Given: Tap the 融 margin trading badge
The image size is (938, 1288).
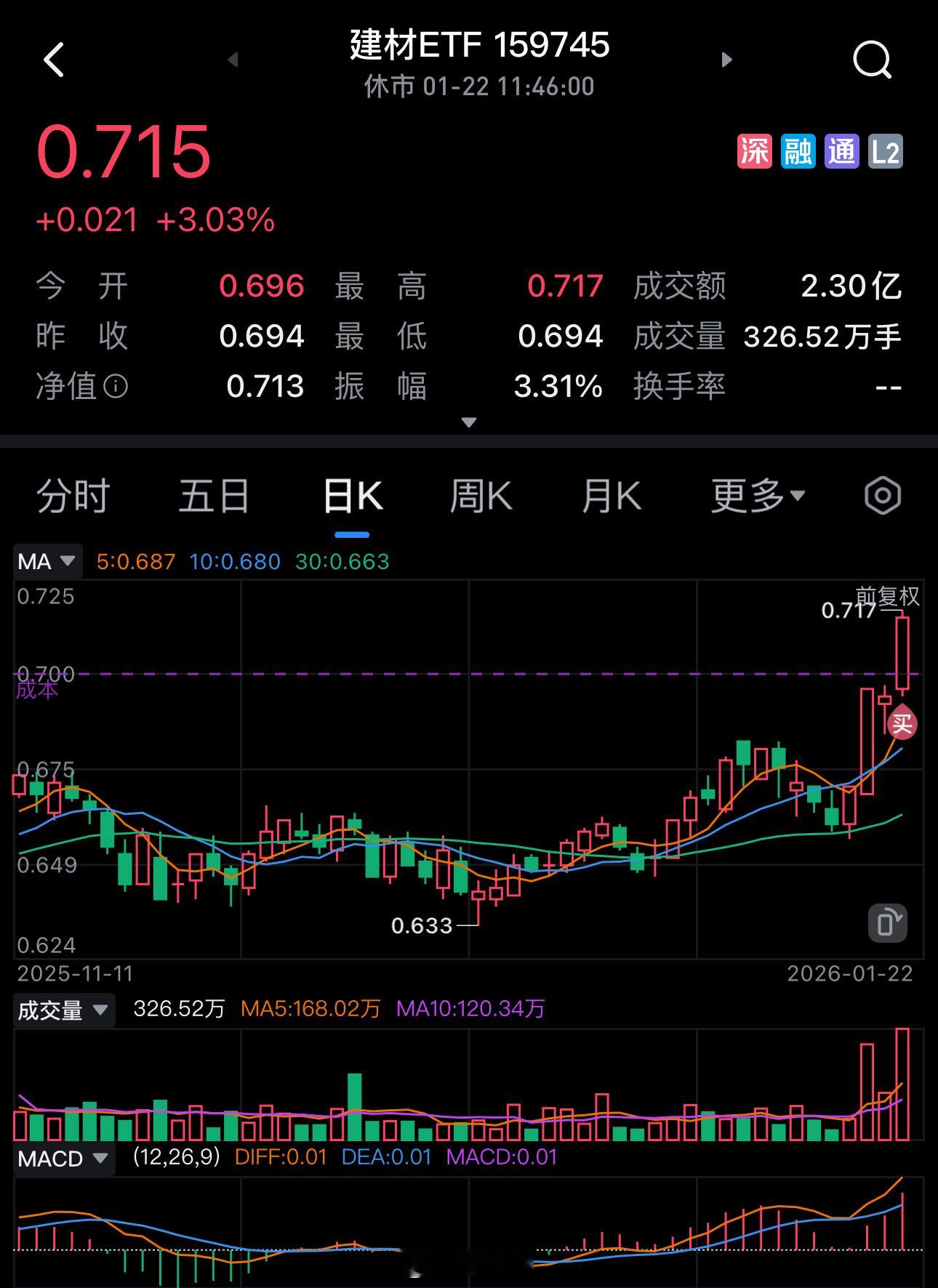Looking at the screenshot, I should tap(798, 153).
